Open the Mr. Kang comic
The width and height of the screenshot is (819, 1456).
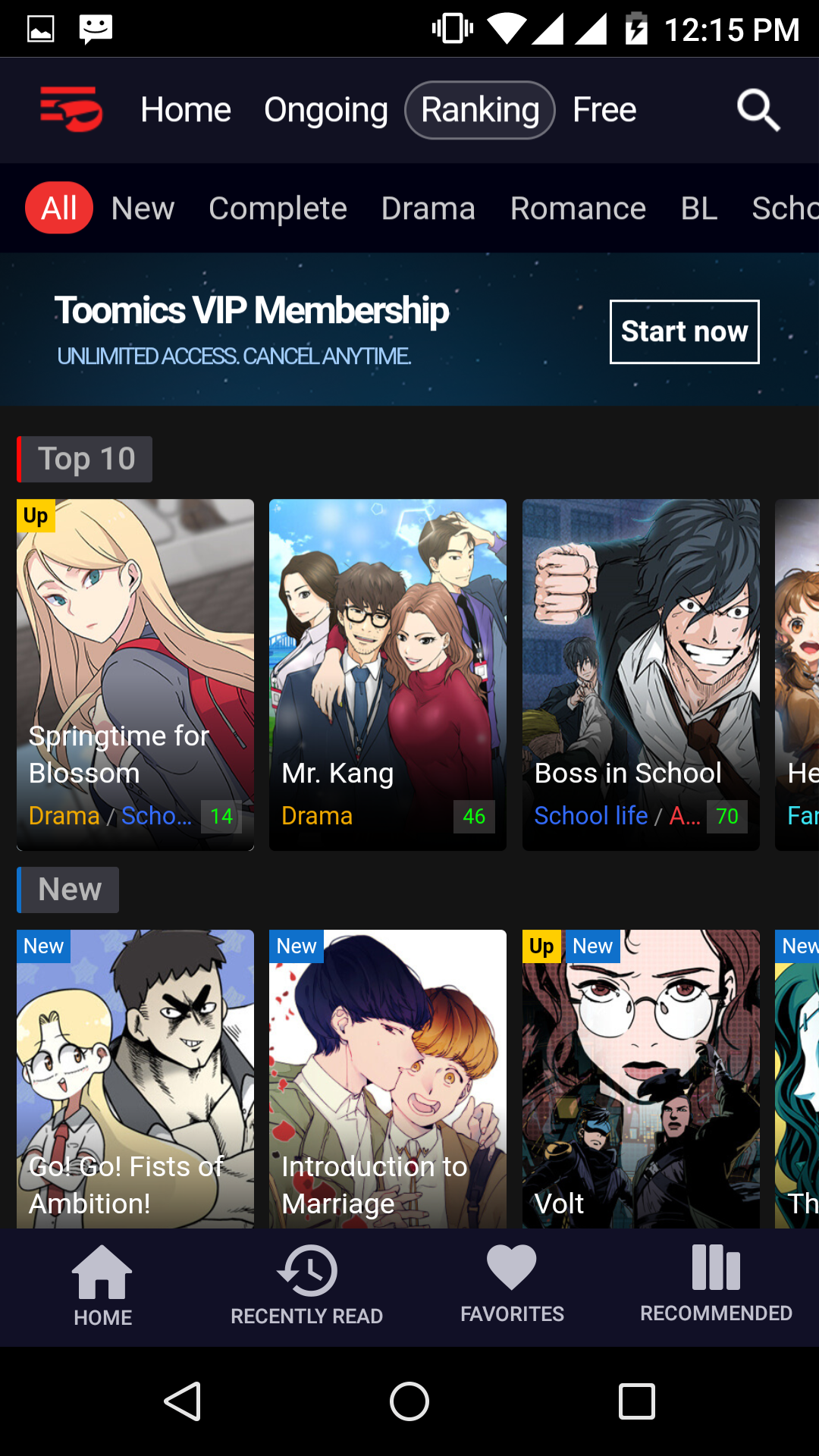[x=388, y=673]
